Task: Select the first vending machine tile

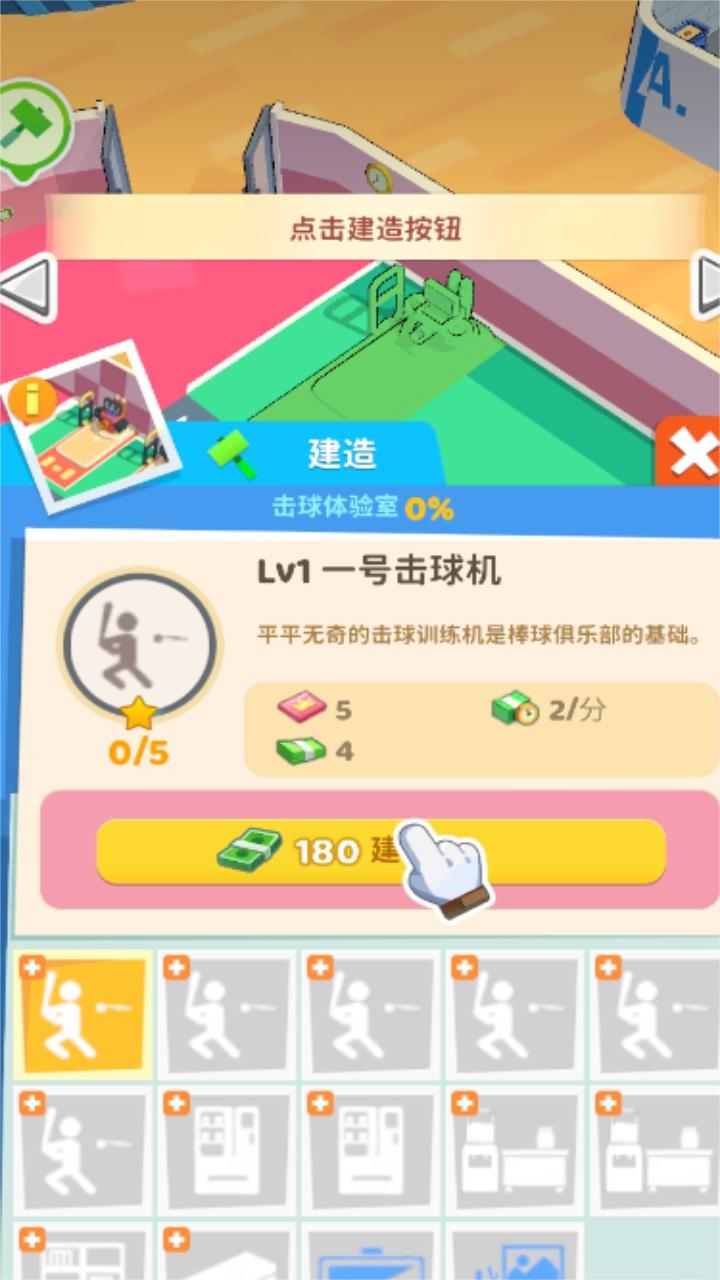Action: (x=227, y=1153)
